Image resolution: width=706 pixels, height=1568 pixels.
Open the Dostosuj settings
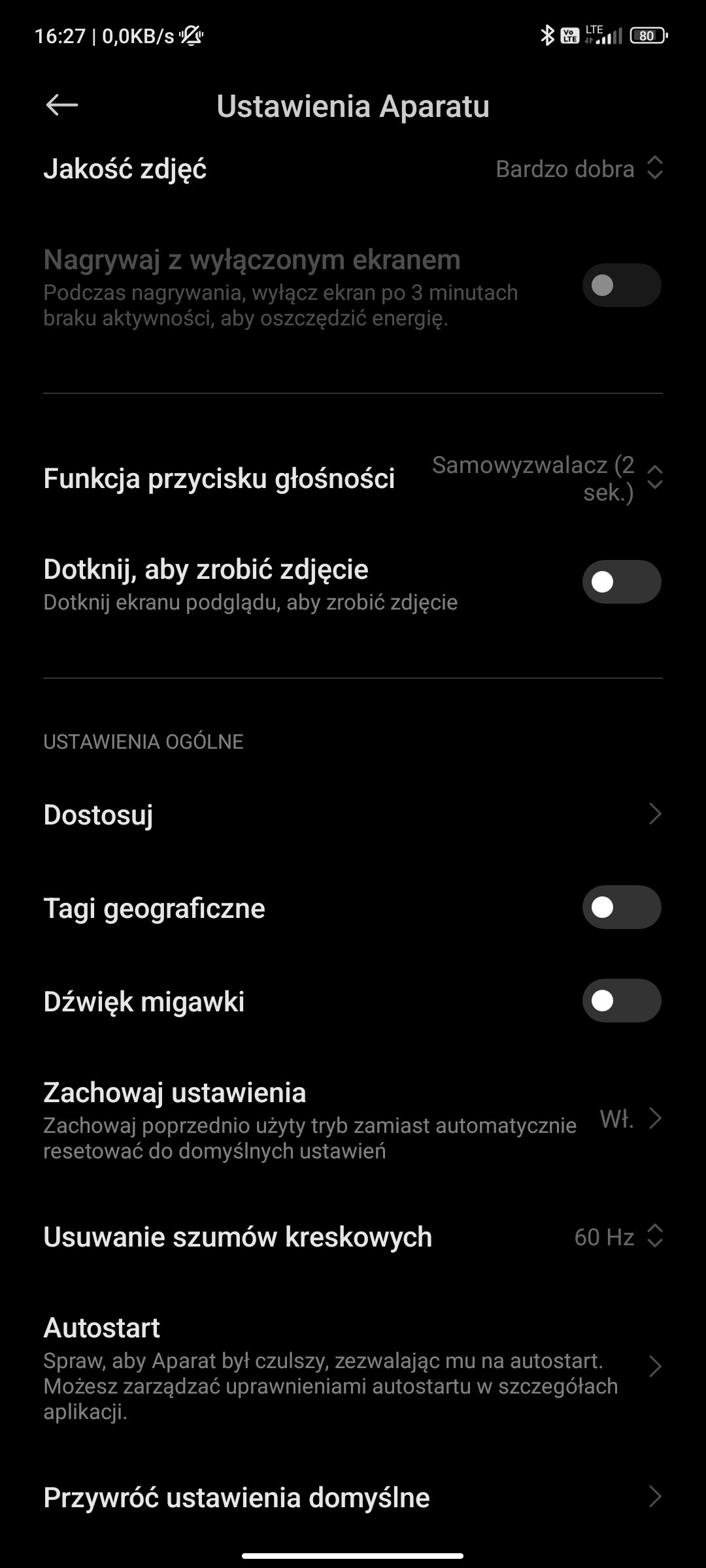coord(353,814)
